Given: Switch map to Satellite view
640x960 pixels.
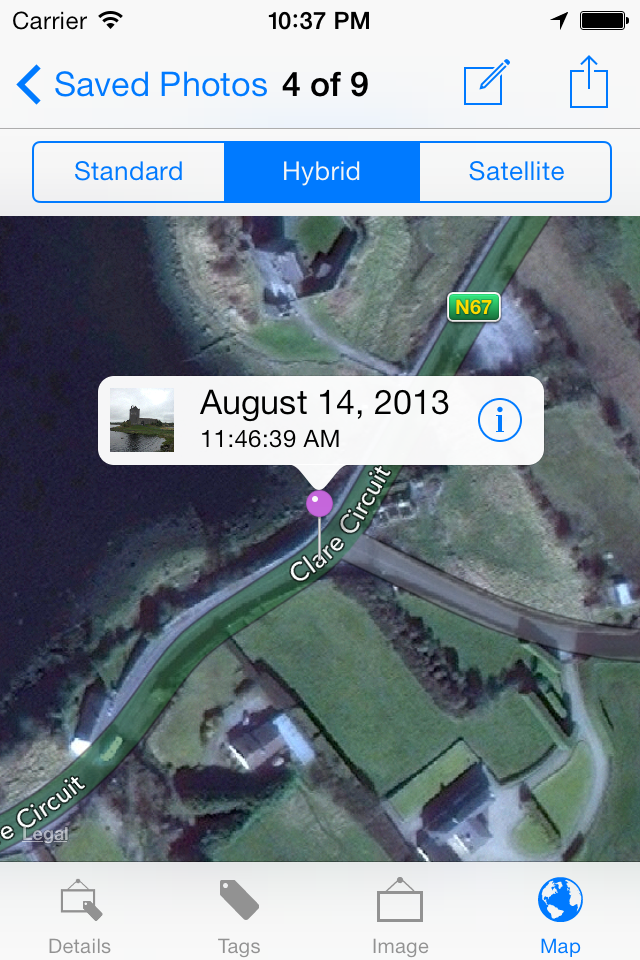Looking at the screenshot, I should (516, 172).
